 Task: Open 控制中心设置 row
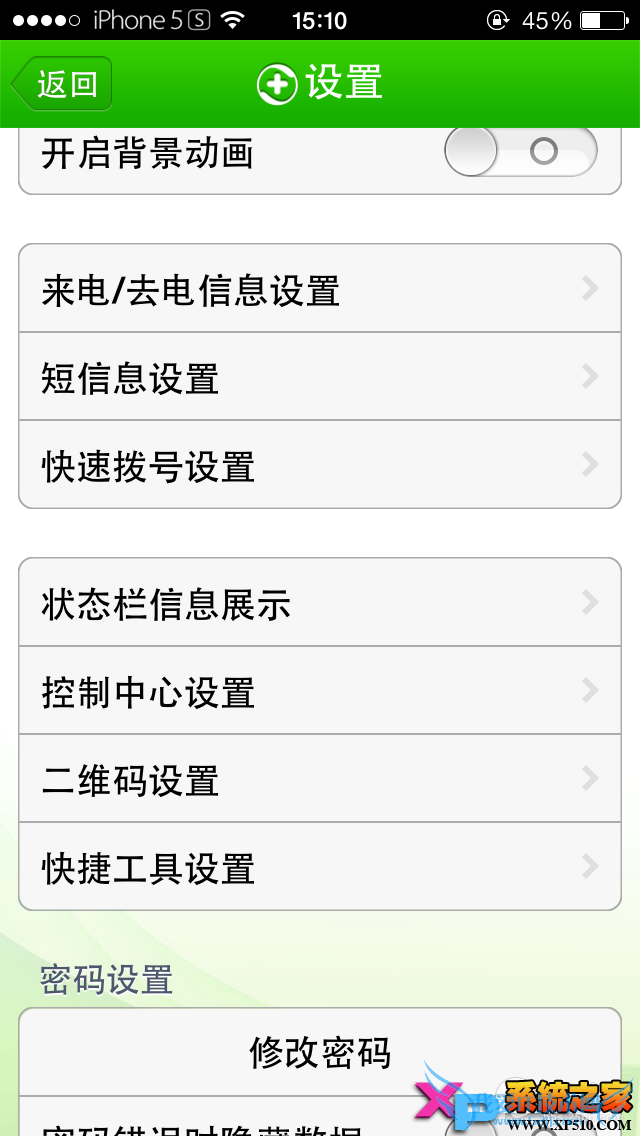click(x=320, y=691)
